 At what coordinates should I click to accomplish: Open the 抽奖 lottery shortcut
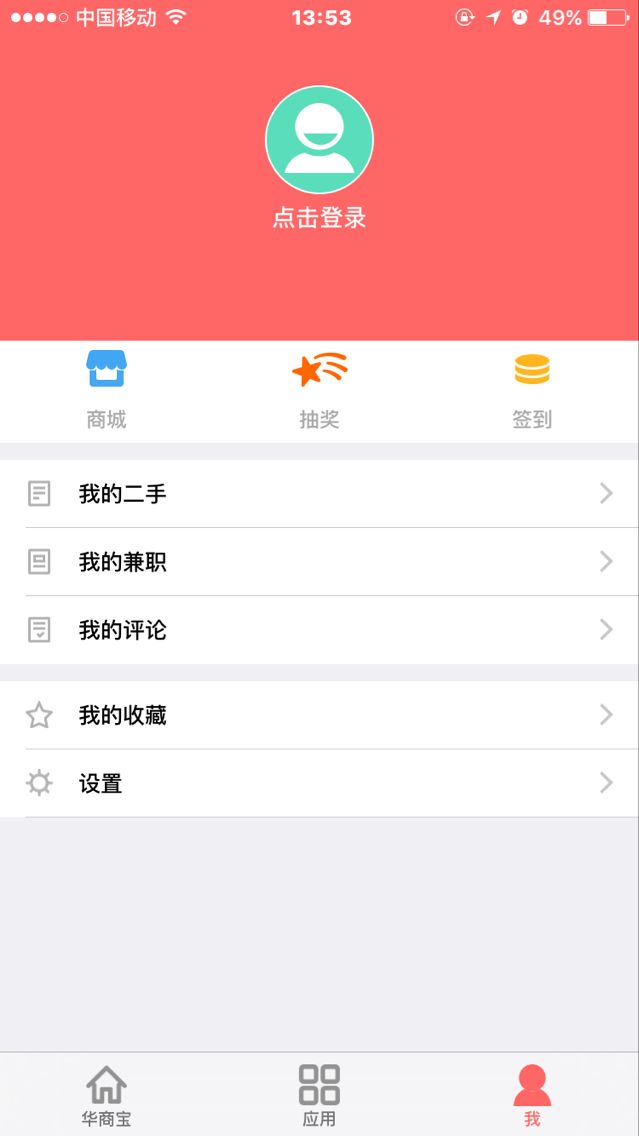coord(320,390)
